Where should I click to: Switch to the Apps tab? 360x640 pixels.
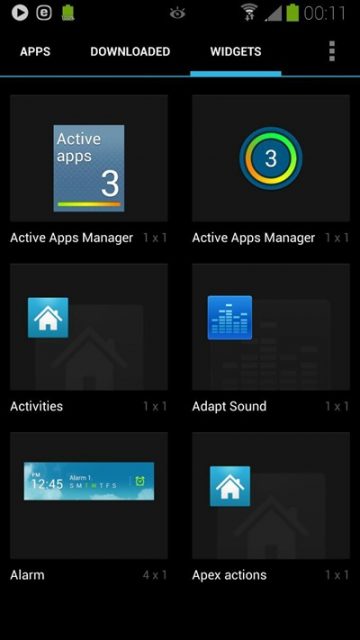35,51
